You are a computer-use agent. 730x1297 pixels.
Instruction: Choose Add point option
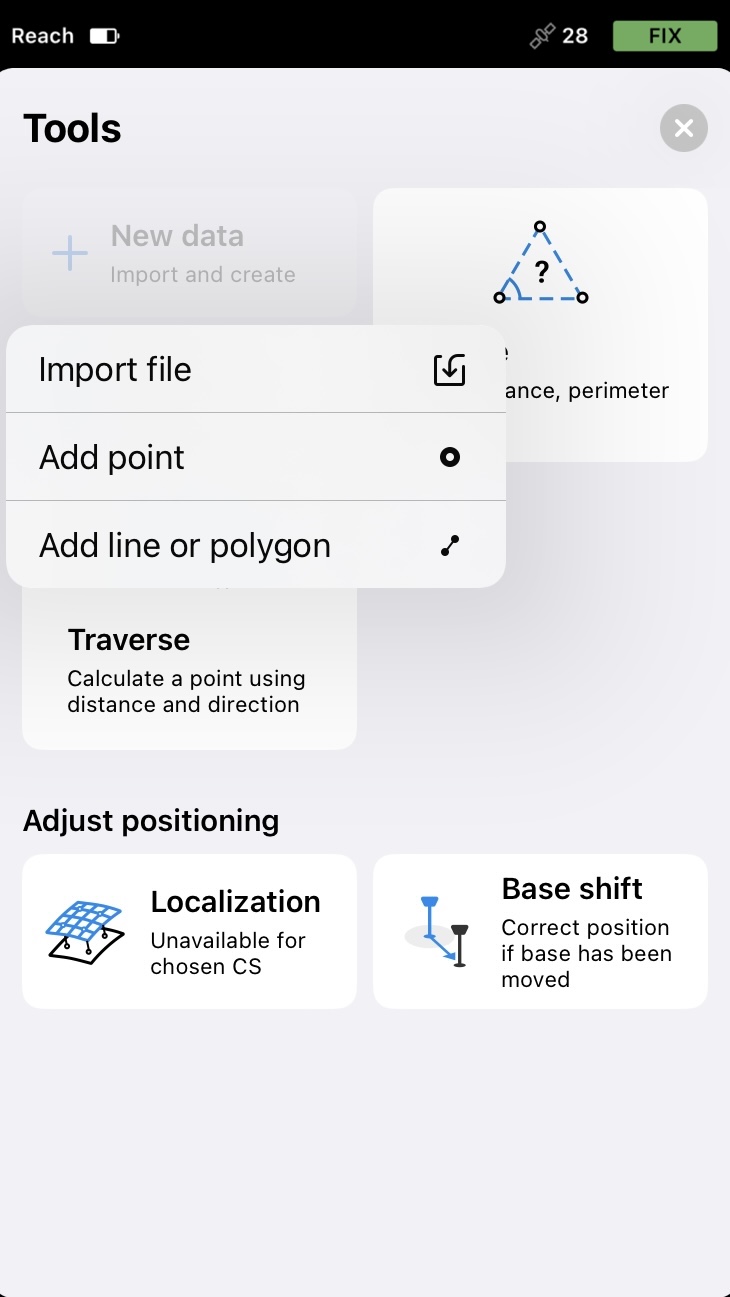click(255, 457)
